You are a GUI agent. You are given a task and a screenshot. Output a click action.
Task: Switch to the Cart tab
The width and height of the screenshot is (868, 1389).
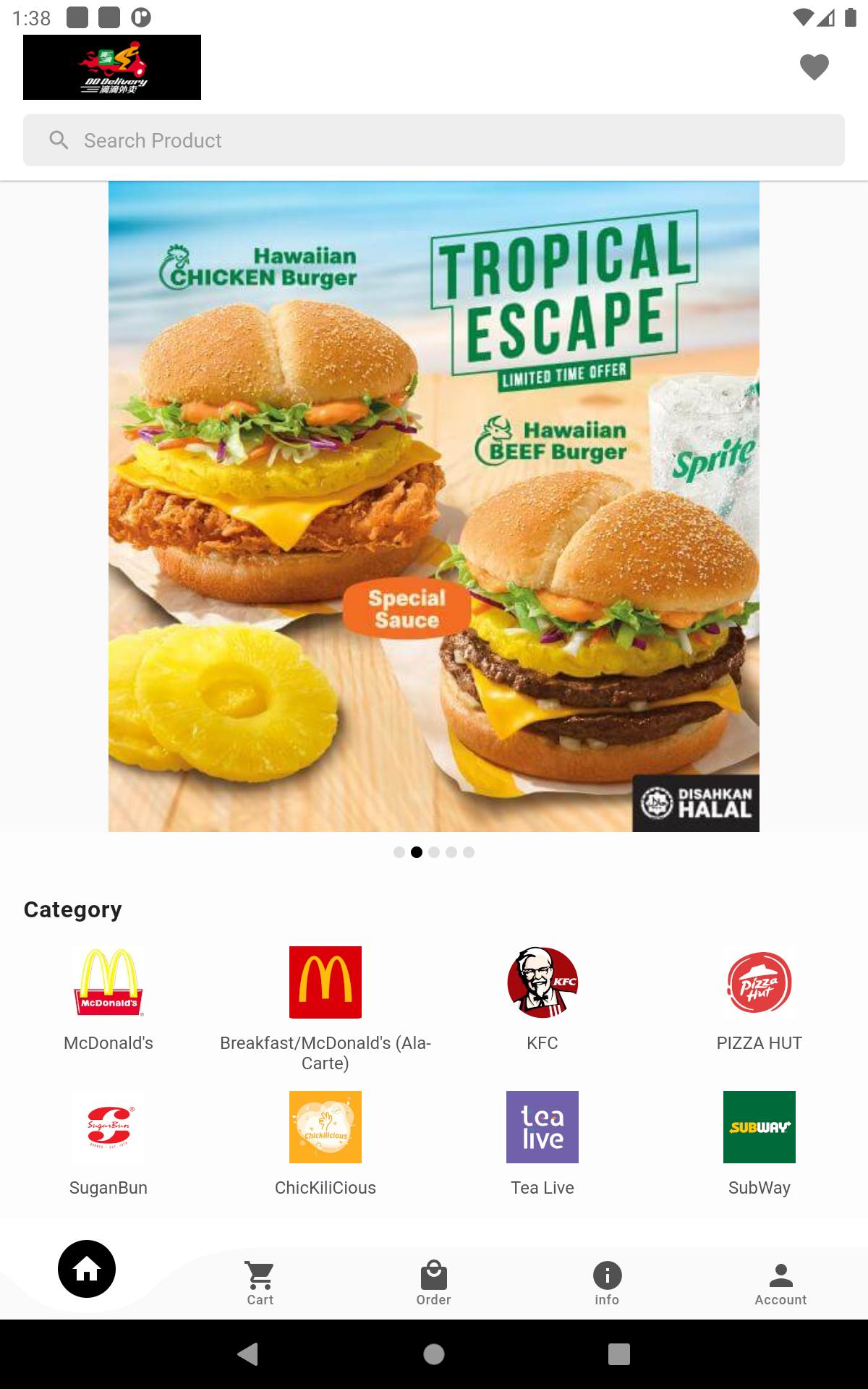pos(260,1283)
